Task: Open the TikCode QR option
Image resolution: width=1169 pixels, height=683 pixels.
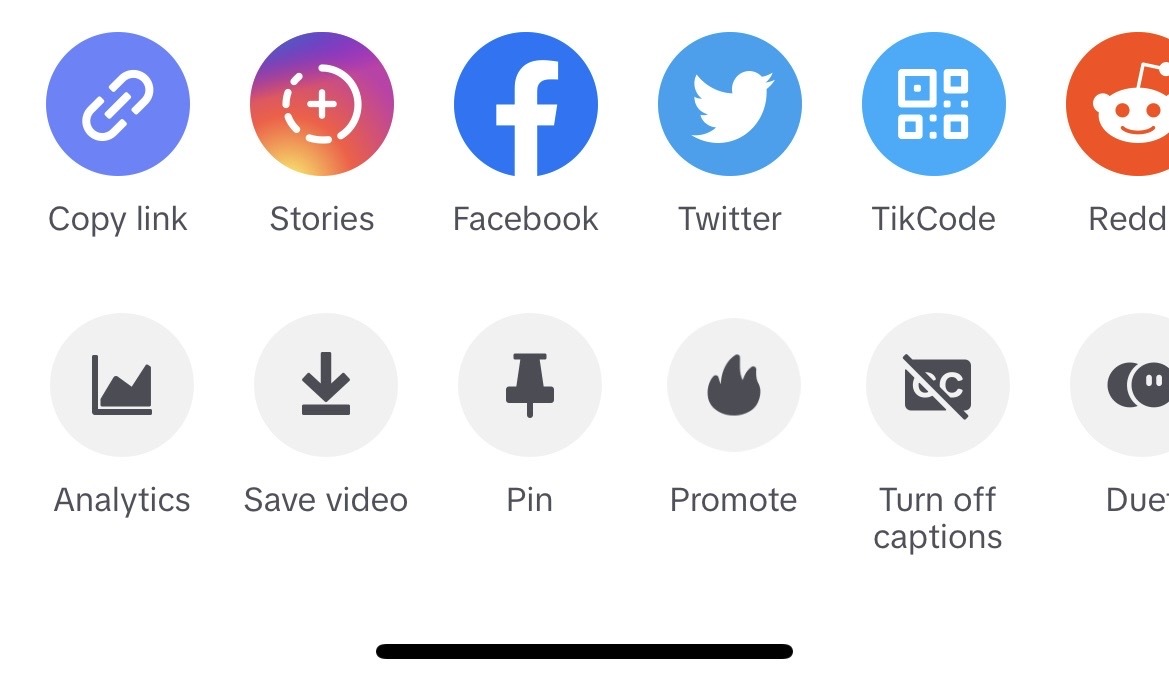Action: point(934,104)
